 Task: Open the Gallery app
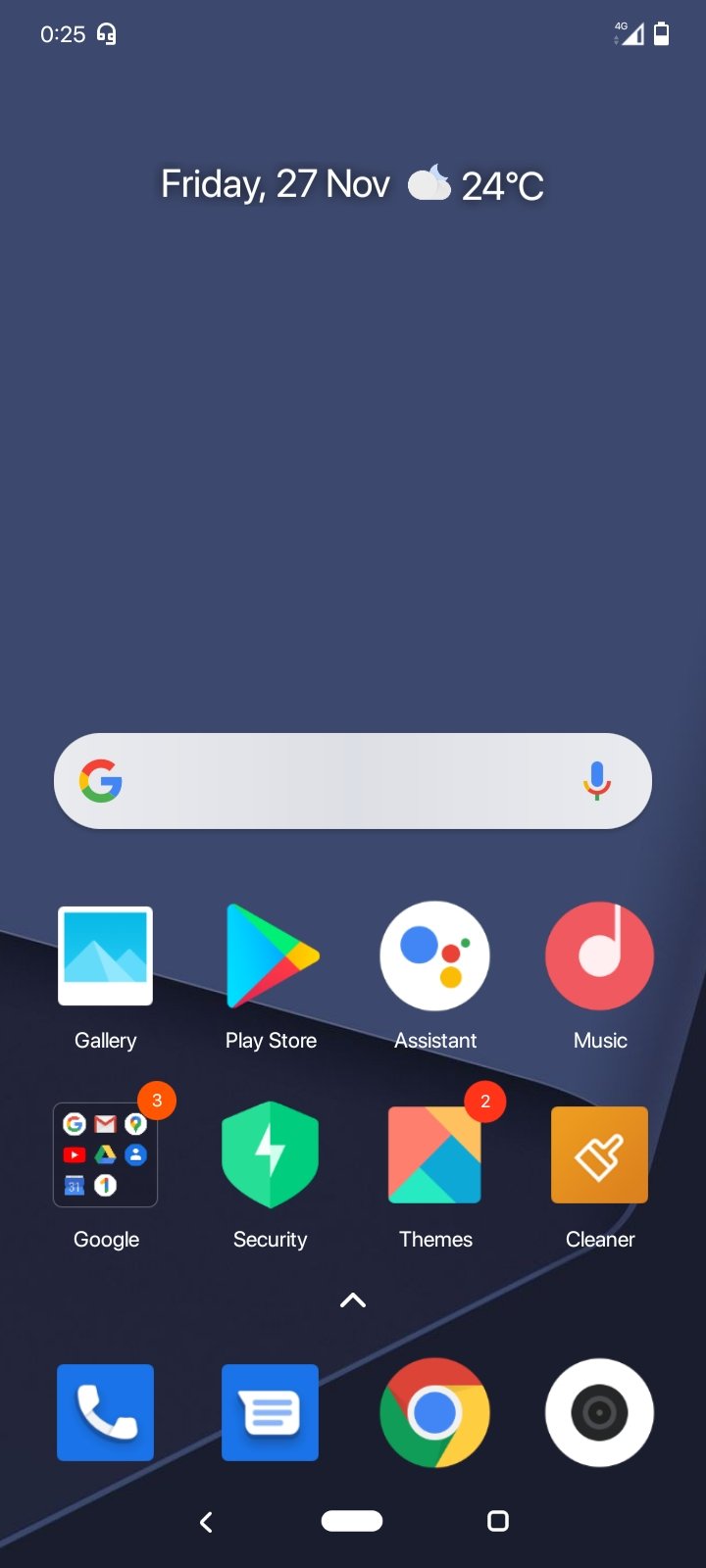click(105, 956)
